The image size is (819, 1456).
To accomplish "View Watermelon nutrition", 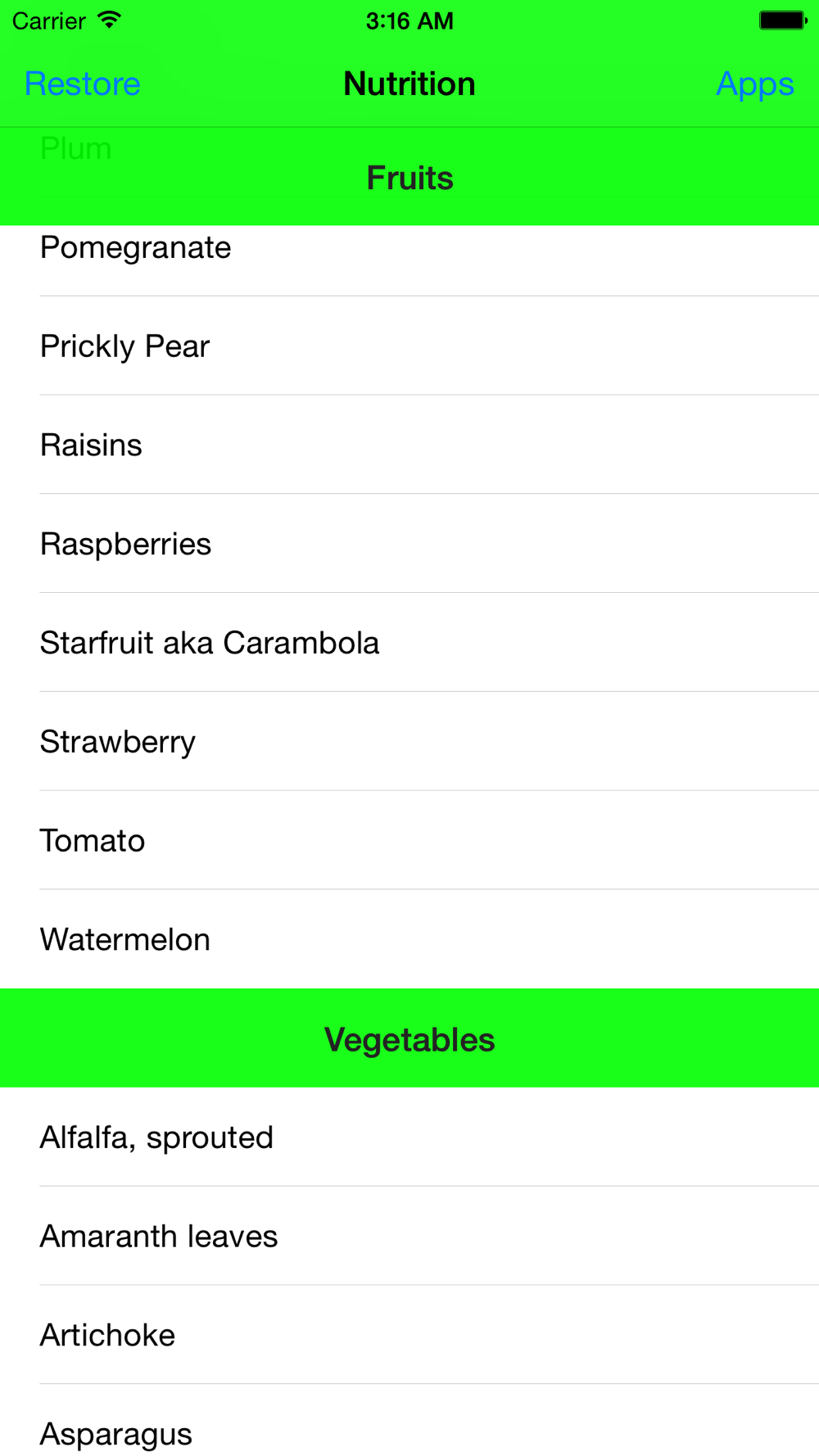I will pyautogui.click(x=409, y=940).
